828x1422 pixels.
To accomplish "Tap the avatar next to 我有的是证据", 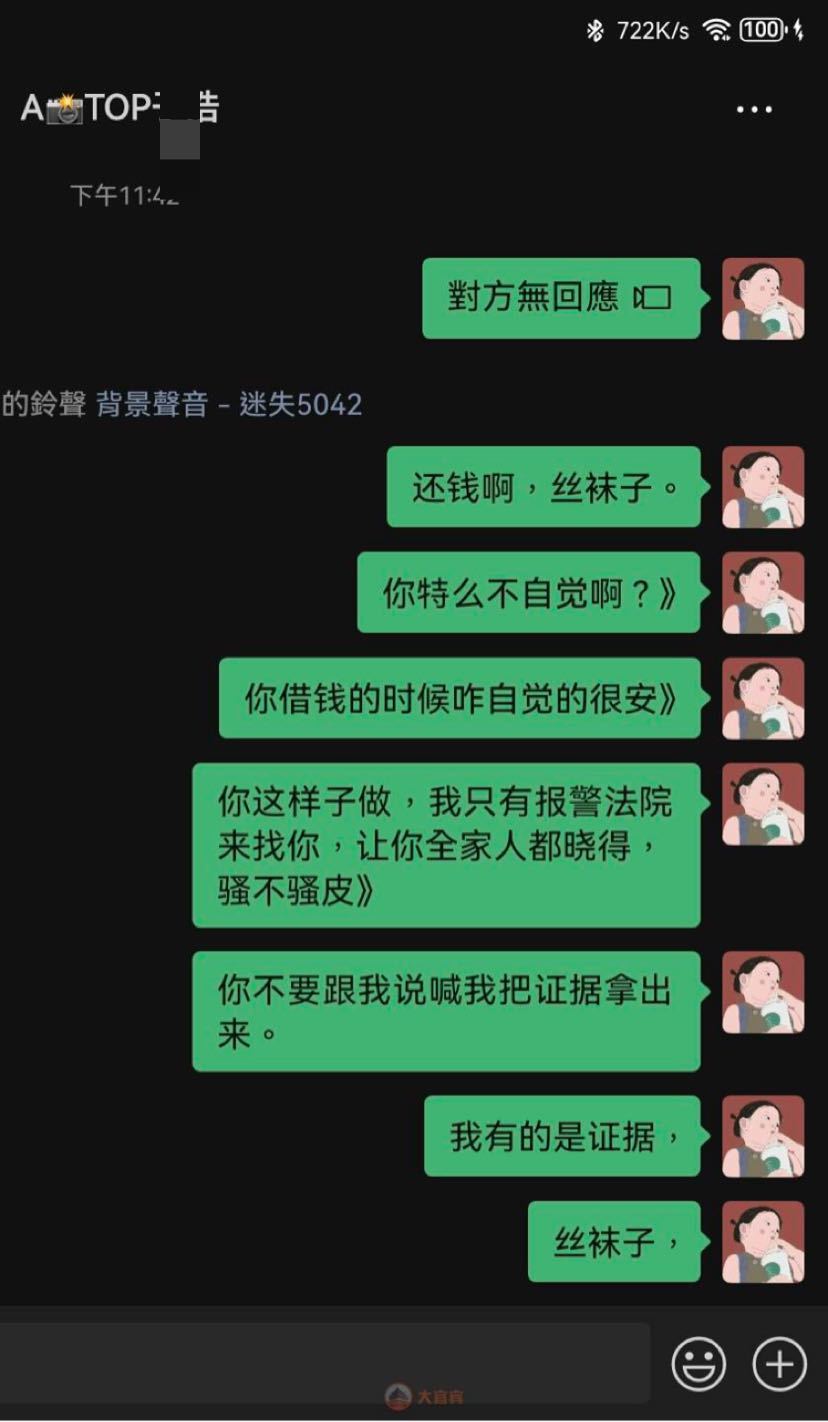I will tap(763, 1136).
